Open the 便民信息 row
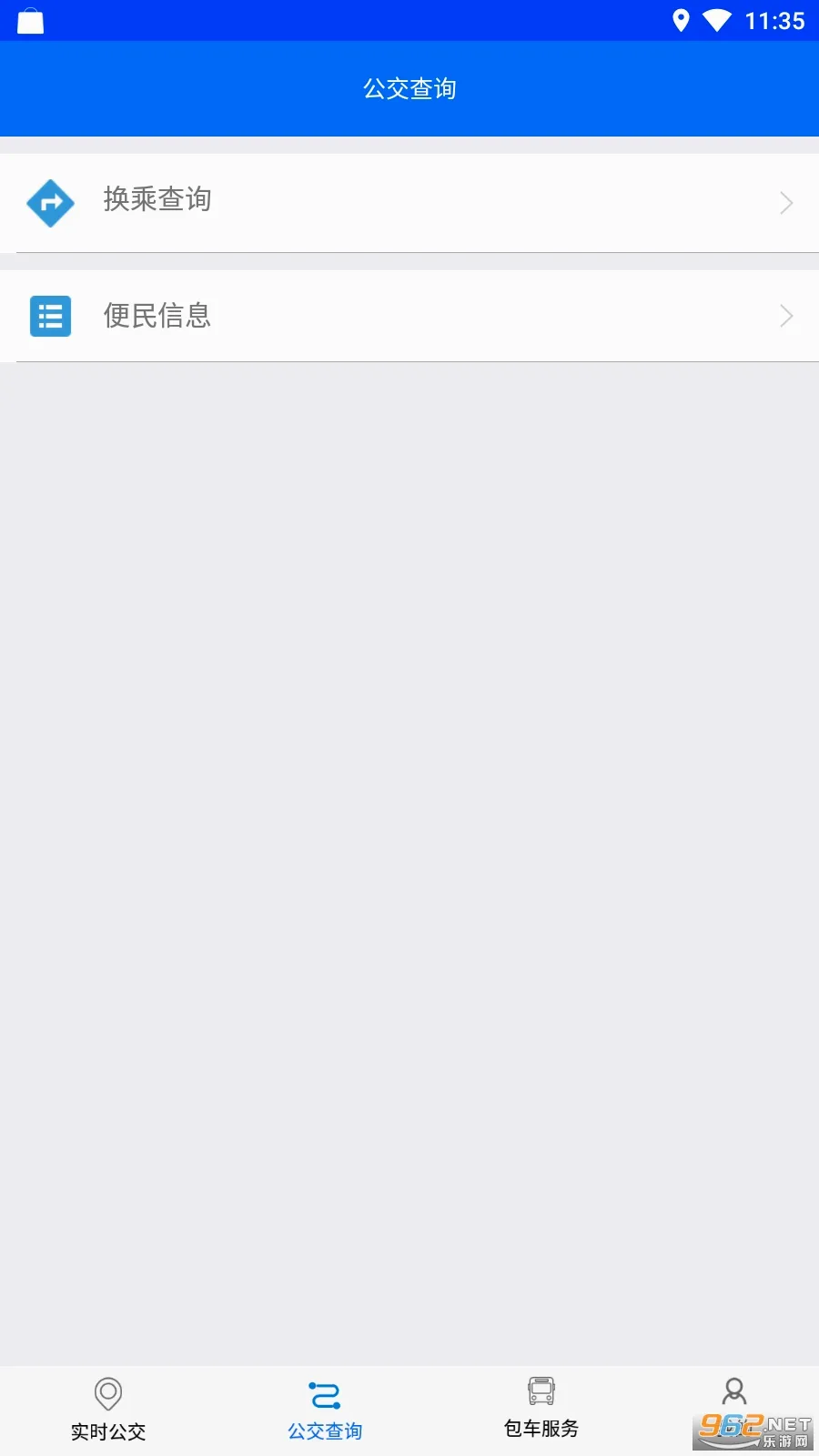Viewport: 819px width, 1456px height. click(409, 316)
